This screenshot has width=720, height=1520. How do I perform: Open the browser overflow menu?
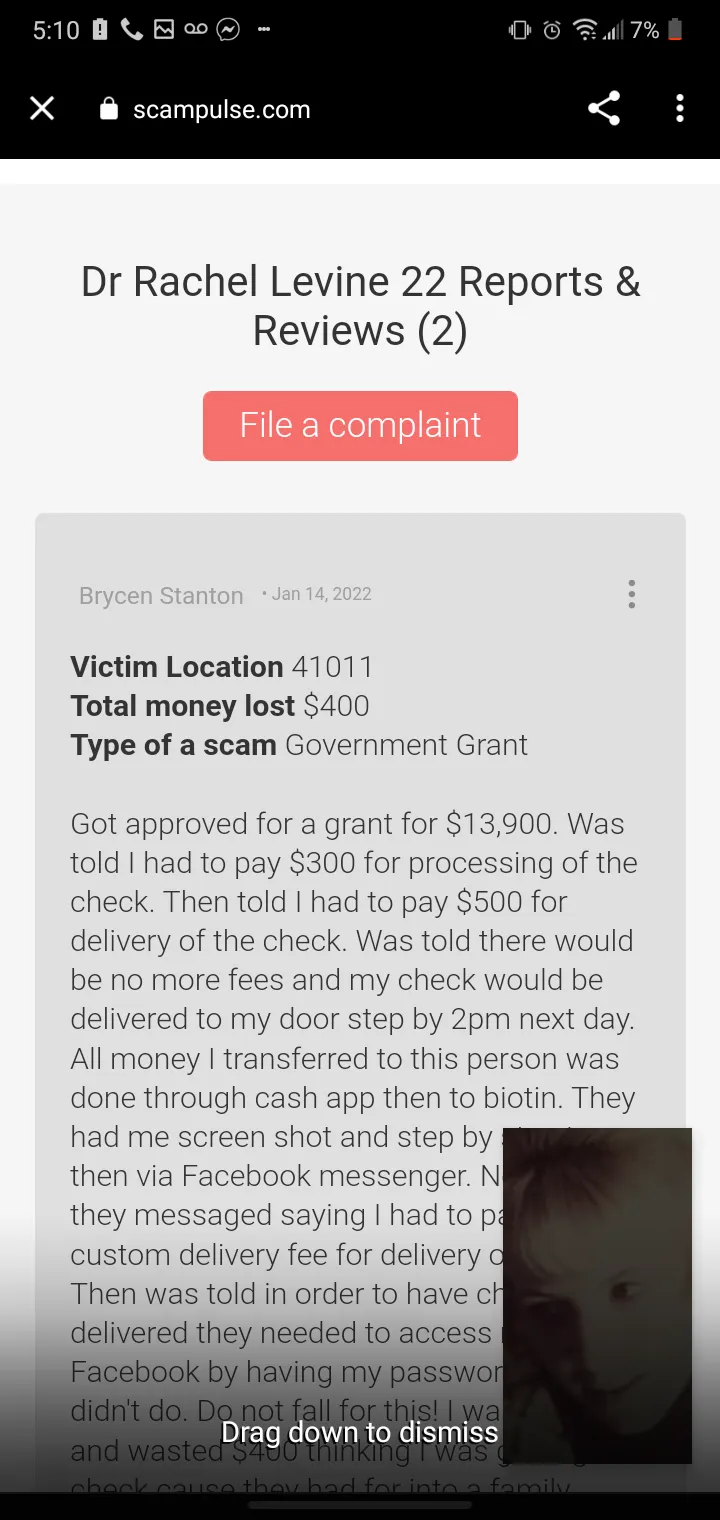tap(680, 108)
